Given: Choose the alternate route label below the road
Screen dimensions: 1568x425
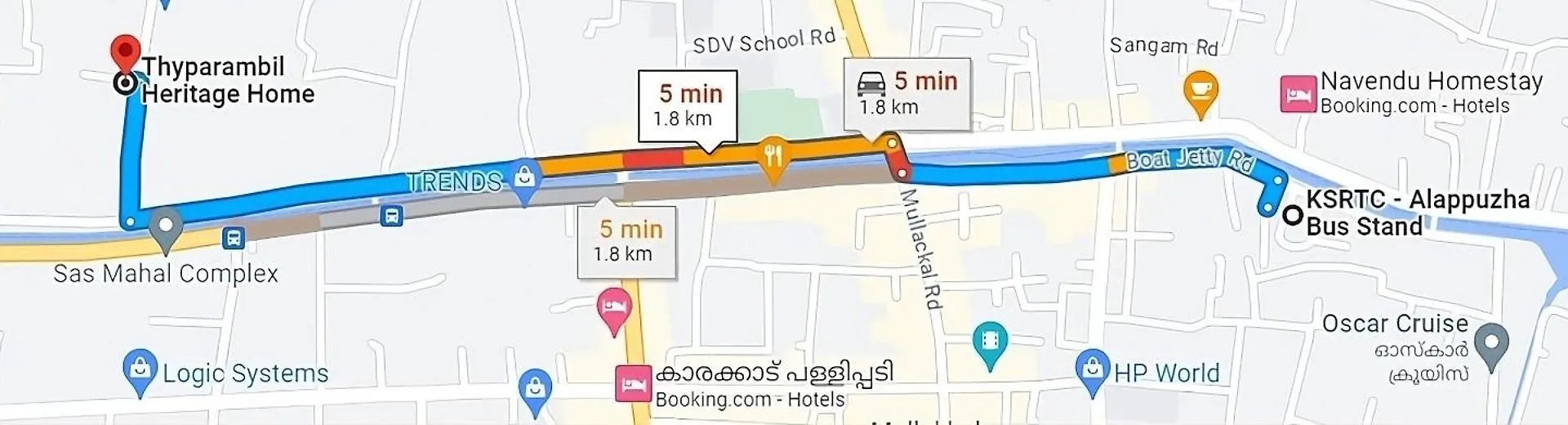Looking at the screenshot, I should point(626,240).
